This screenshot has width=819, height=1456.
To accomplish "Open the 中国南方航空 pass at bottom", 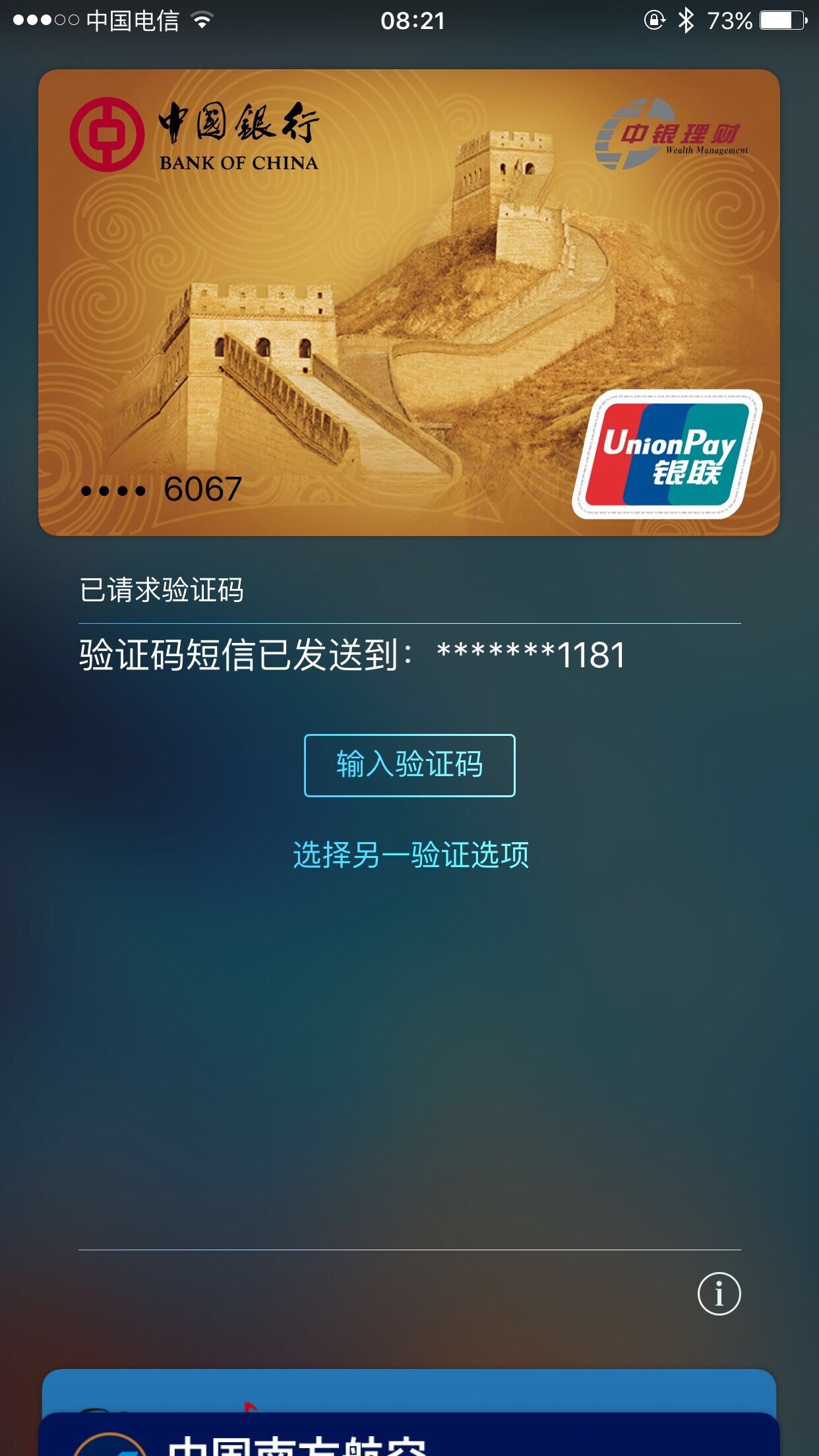I will click(409, 1435).
